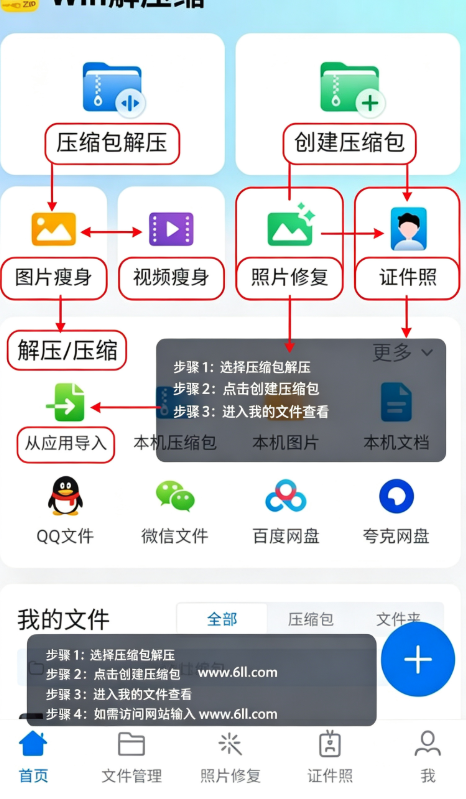Switch to 证件照 in bottom navigation
Screen dimensions: 466x799
(330, 758)
